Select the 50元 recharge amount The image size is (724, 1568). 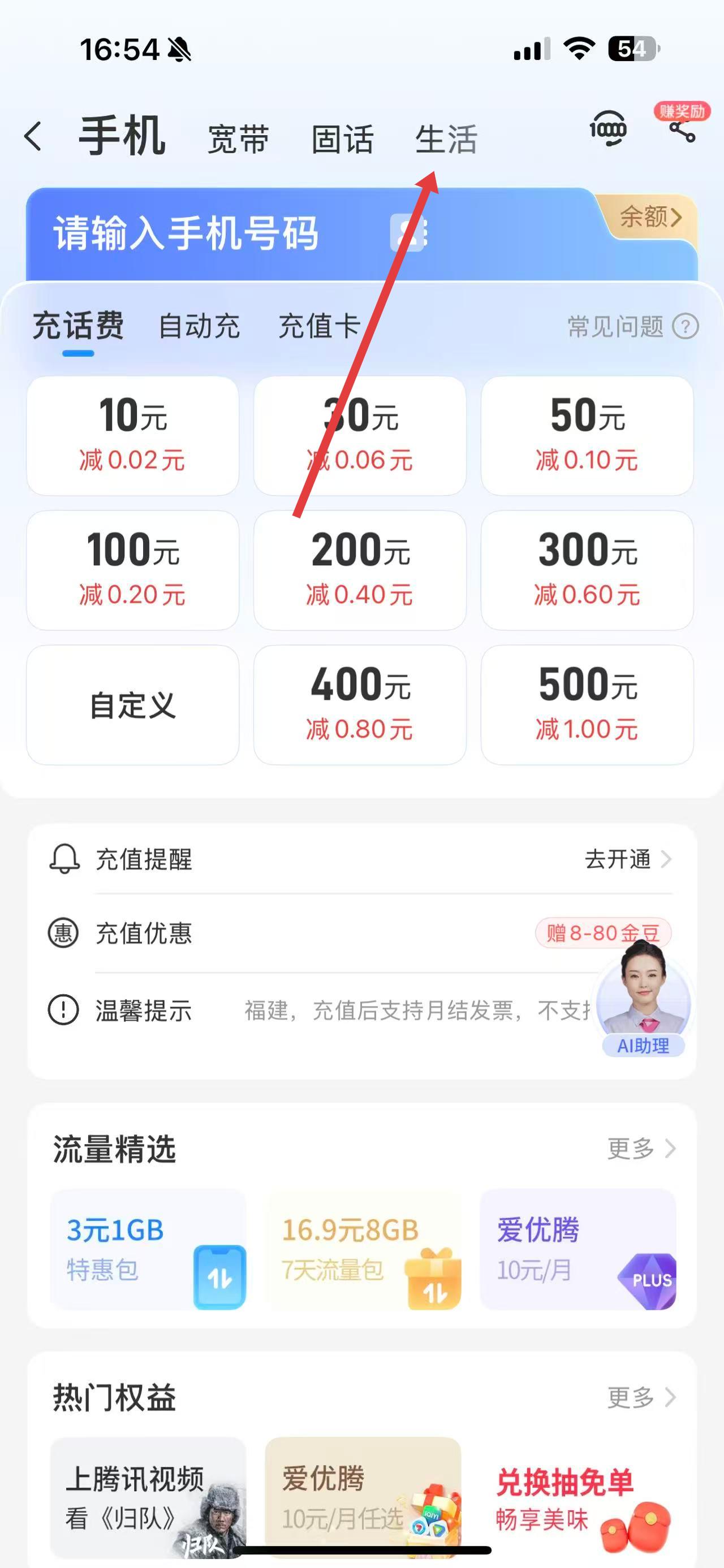point(587,435)
